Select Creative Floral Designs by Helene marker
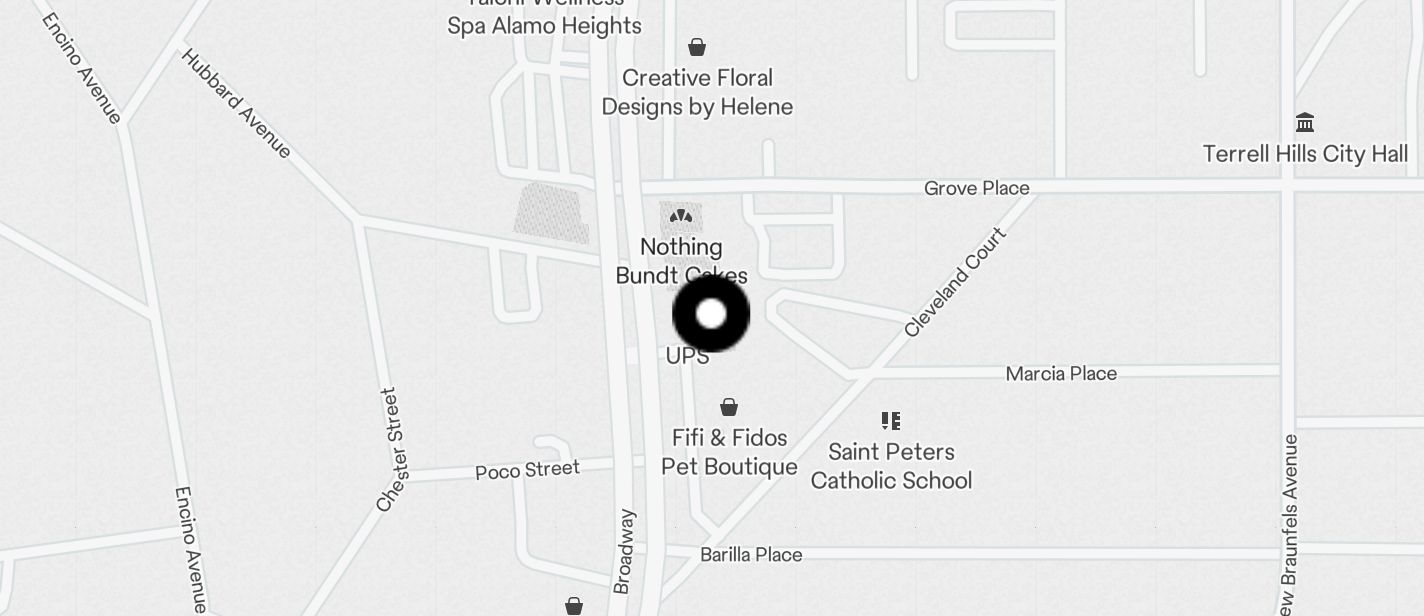1424x616 pixels. click(x=697, y=48)
